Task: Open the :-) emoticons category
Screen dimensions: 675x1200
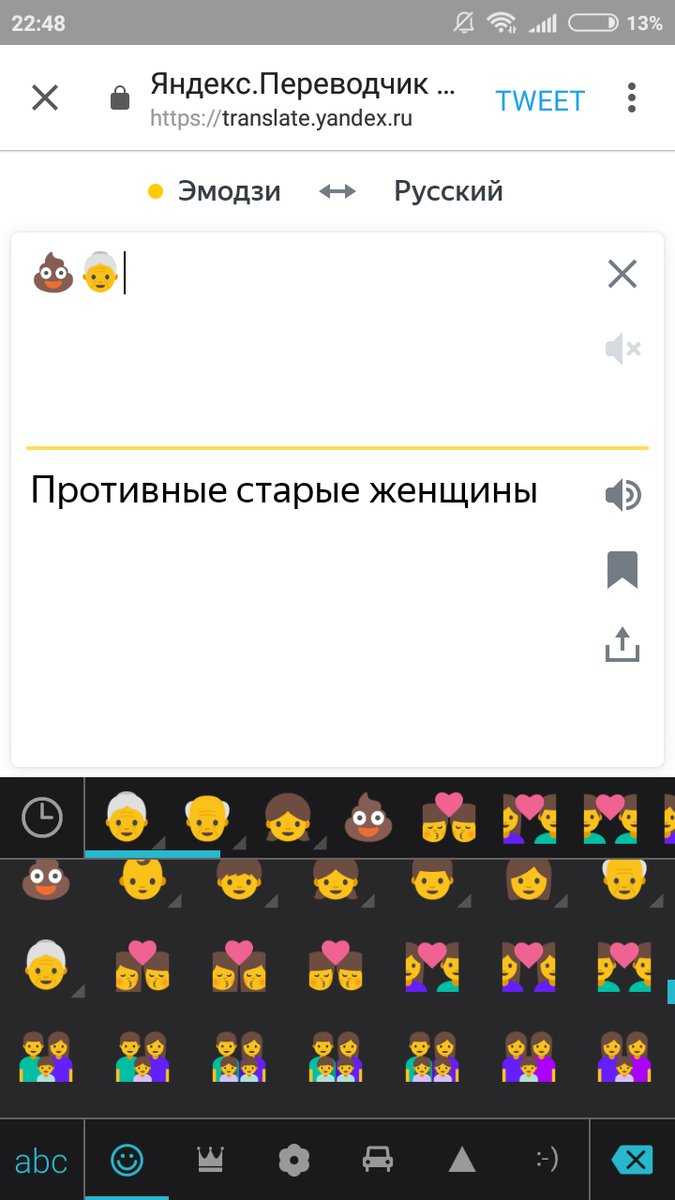Action: [x=545, y=1160]
